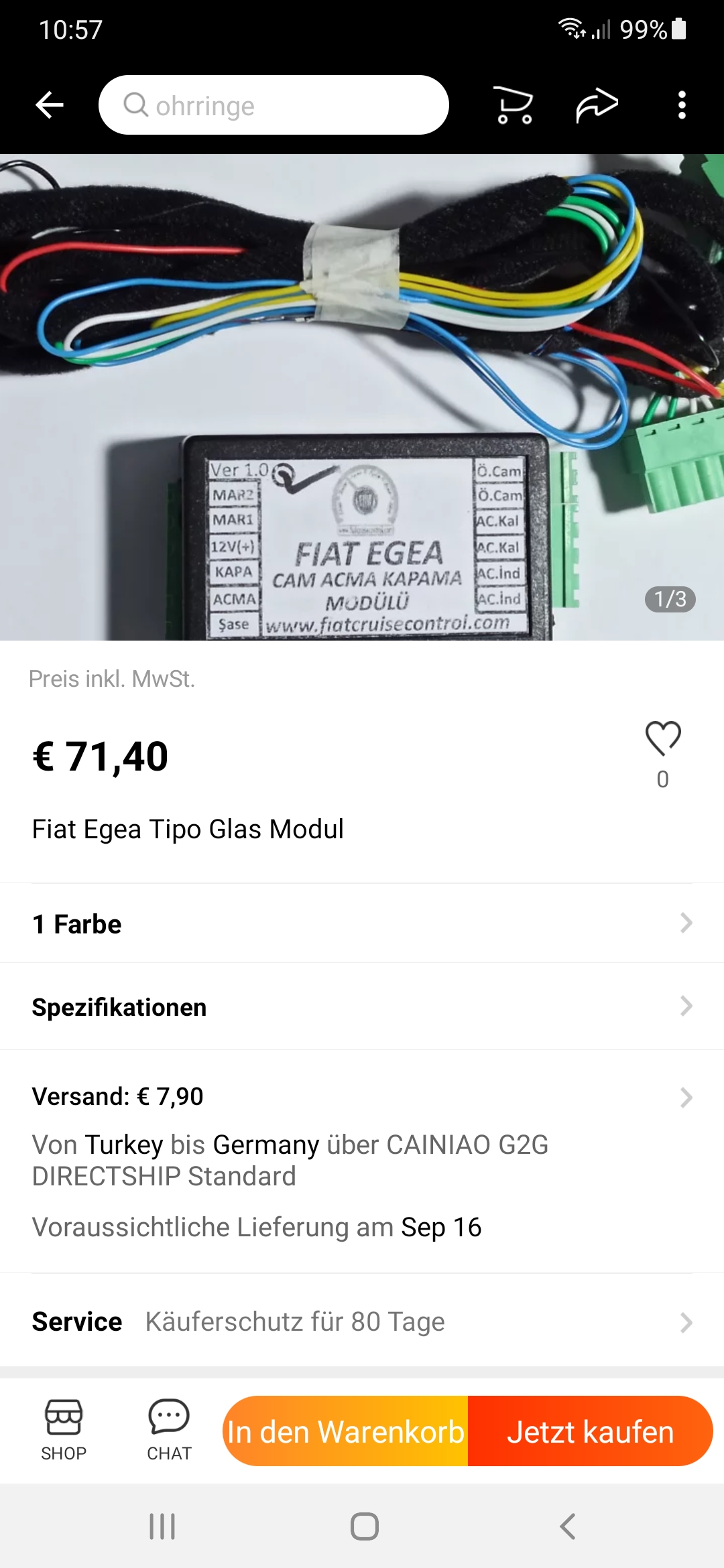Open the Fiat Egea product photo
The width and height of the screenshot is (724, 1568).
point(362,397)
